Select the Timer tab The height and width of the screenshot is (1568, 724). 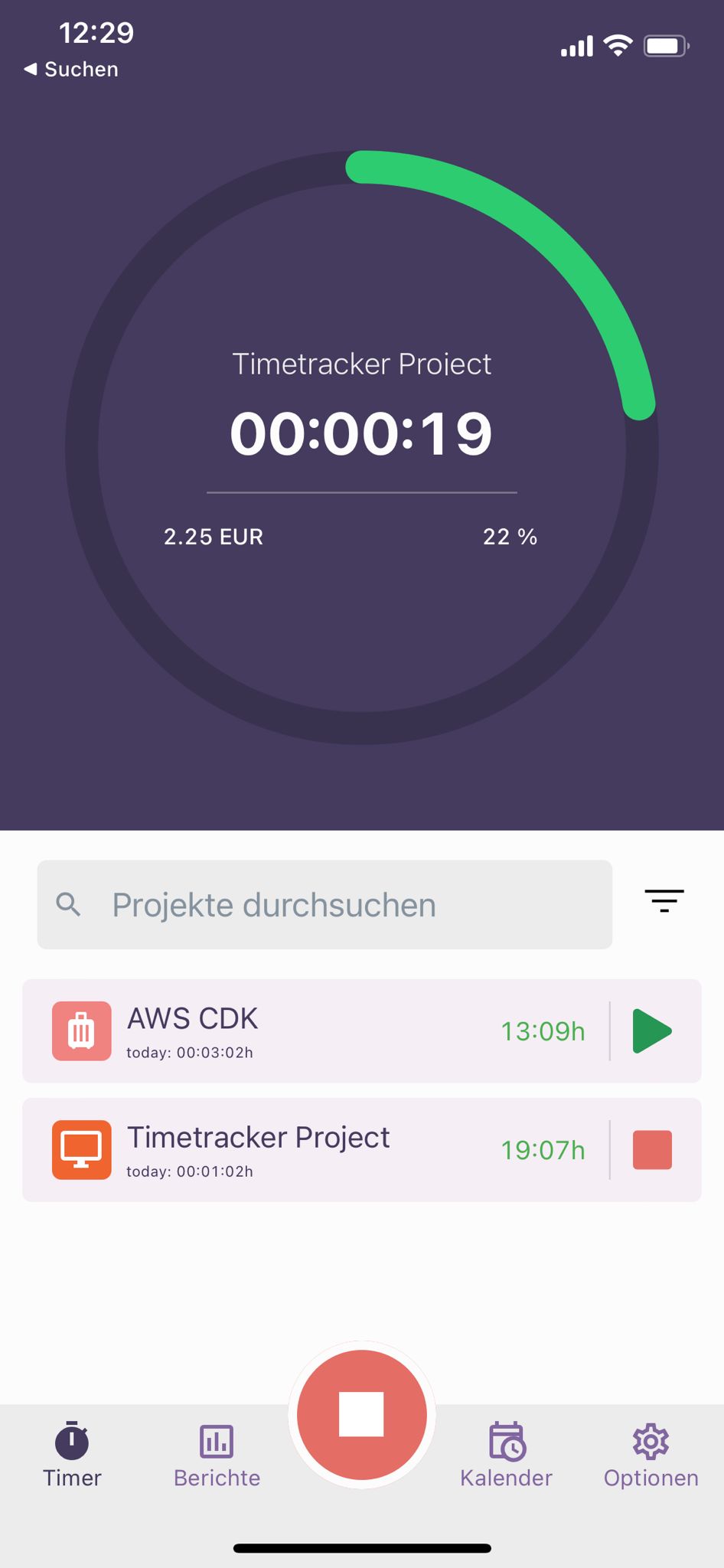click(x=72, y=1456)
